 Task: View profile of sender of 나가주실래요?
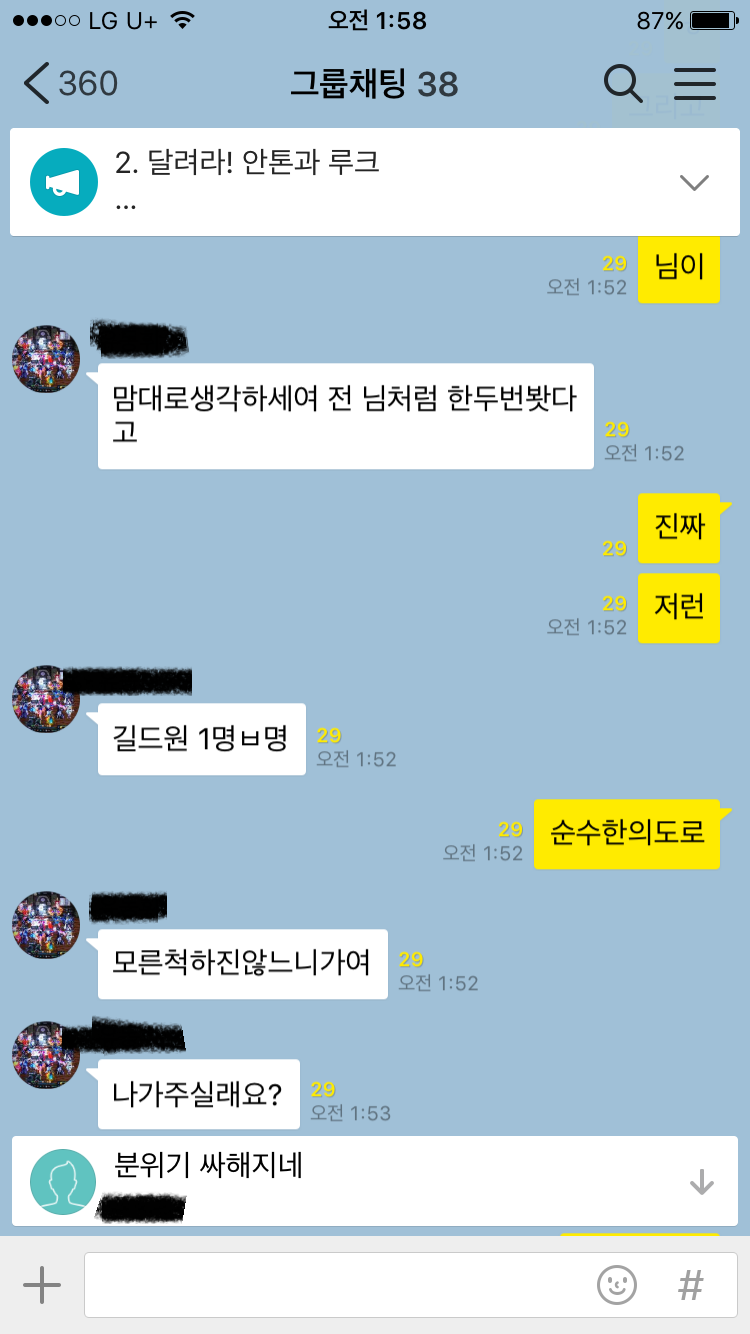point(46,1055)
